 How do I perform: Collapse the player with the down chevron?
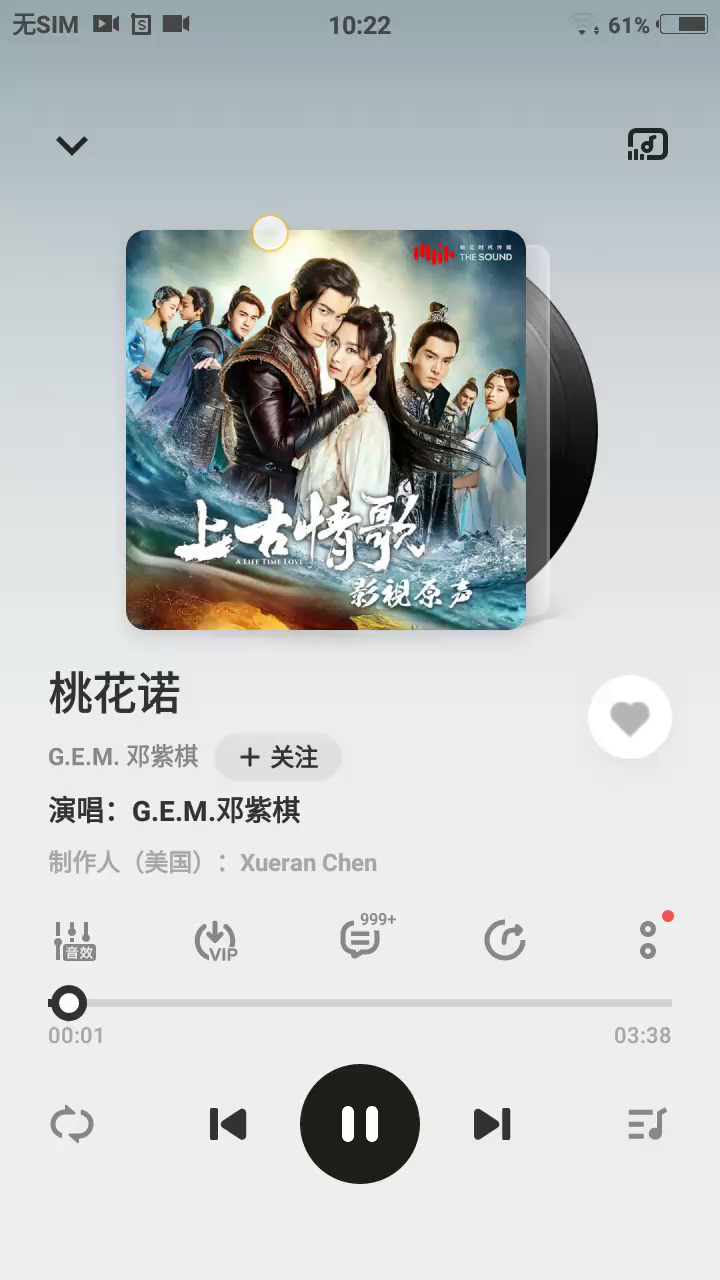(x=71, y=146)
